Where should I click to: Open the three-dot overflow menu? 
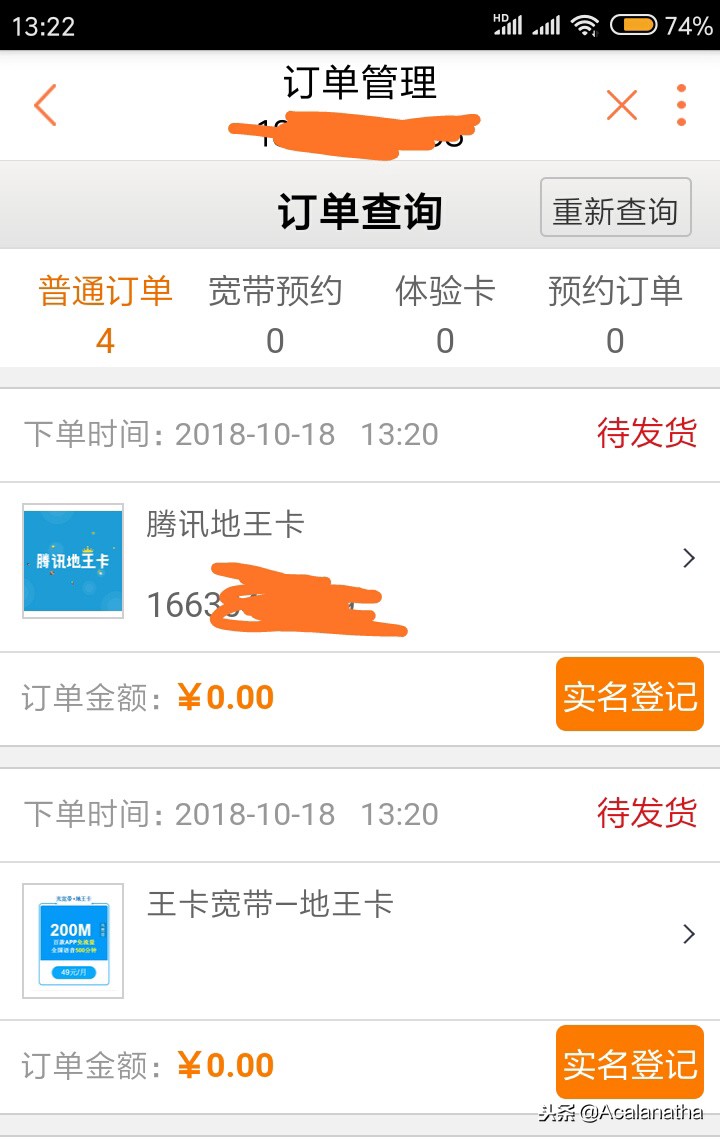pyautogui.click(x=681, y=104)
